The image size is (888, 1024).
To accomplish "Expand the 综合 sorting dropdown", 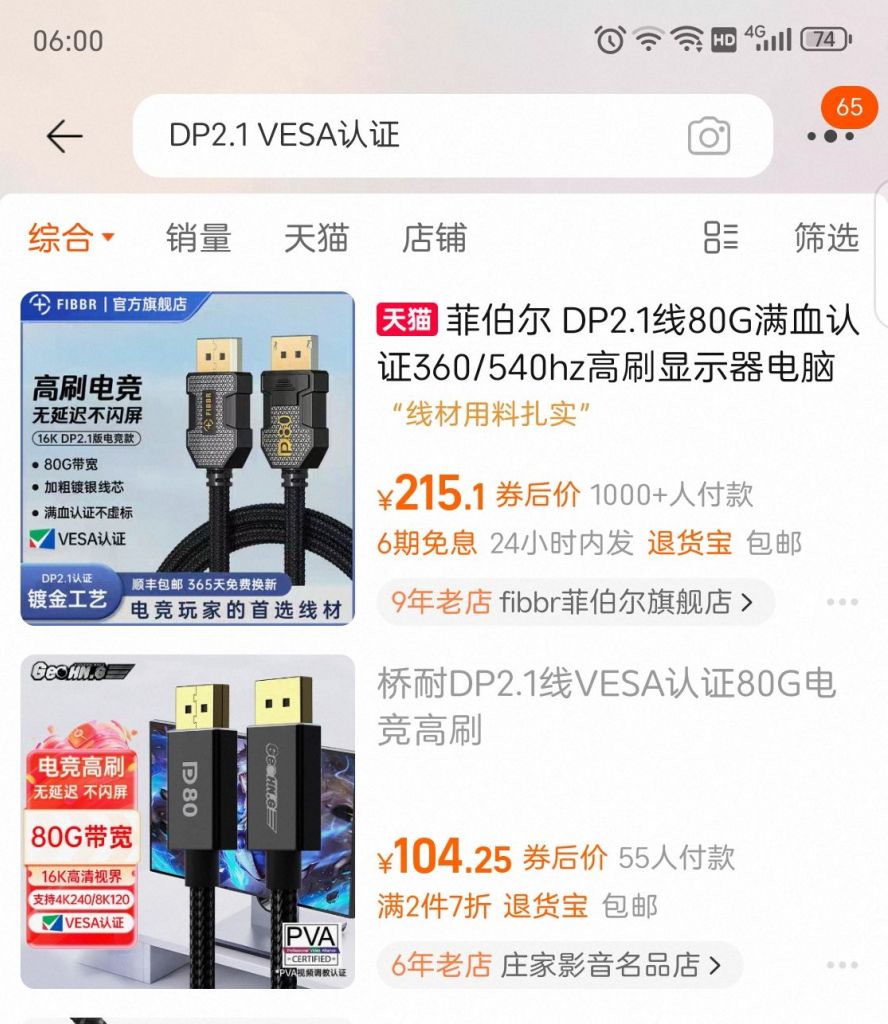I will click(x=63, y=238).
